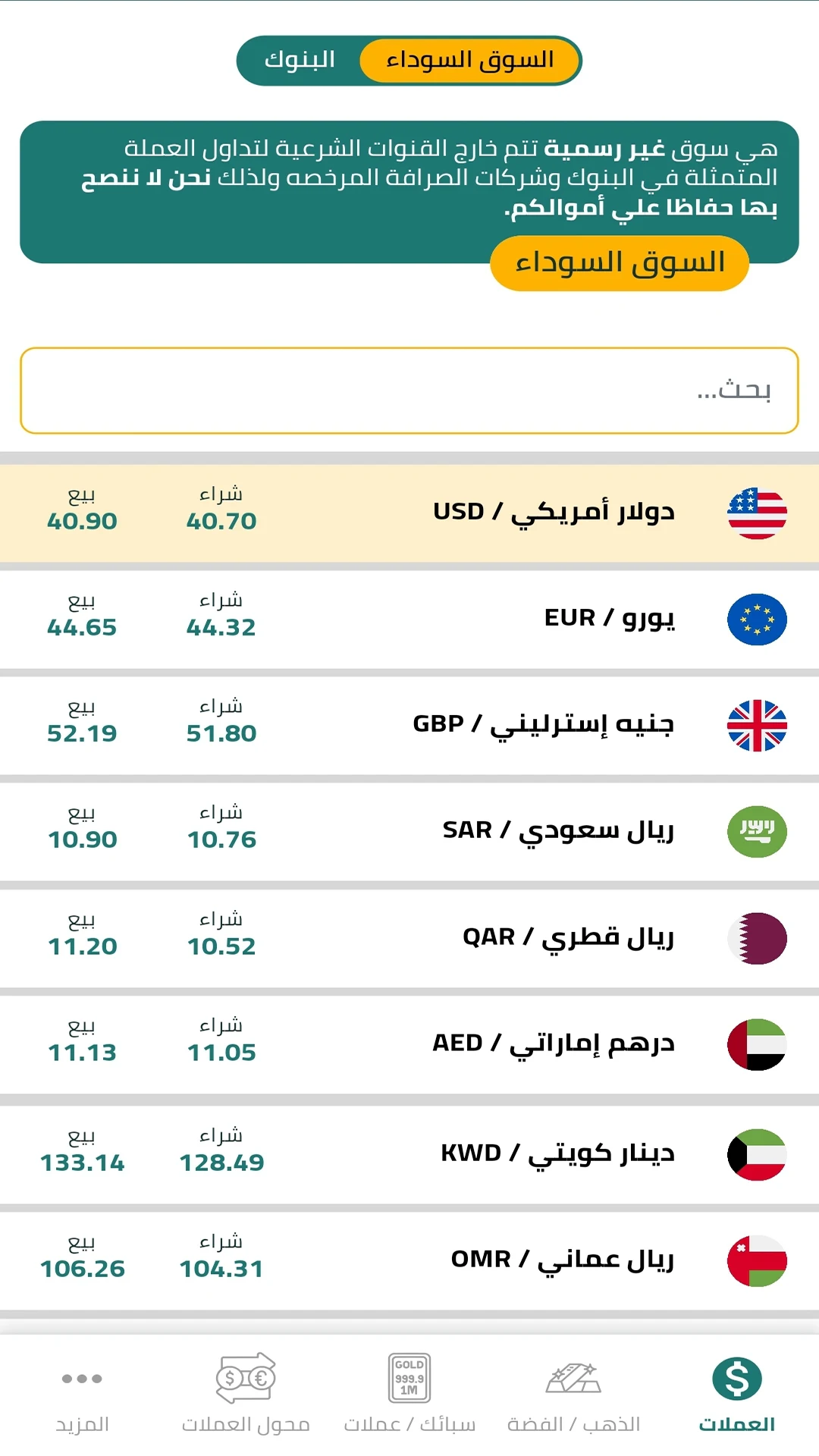Screen dimensions: 819x1456
Task: Click the 40.90 USD sell rate
Action: [83, 522]
